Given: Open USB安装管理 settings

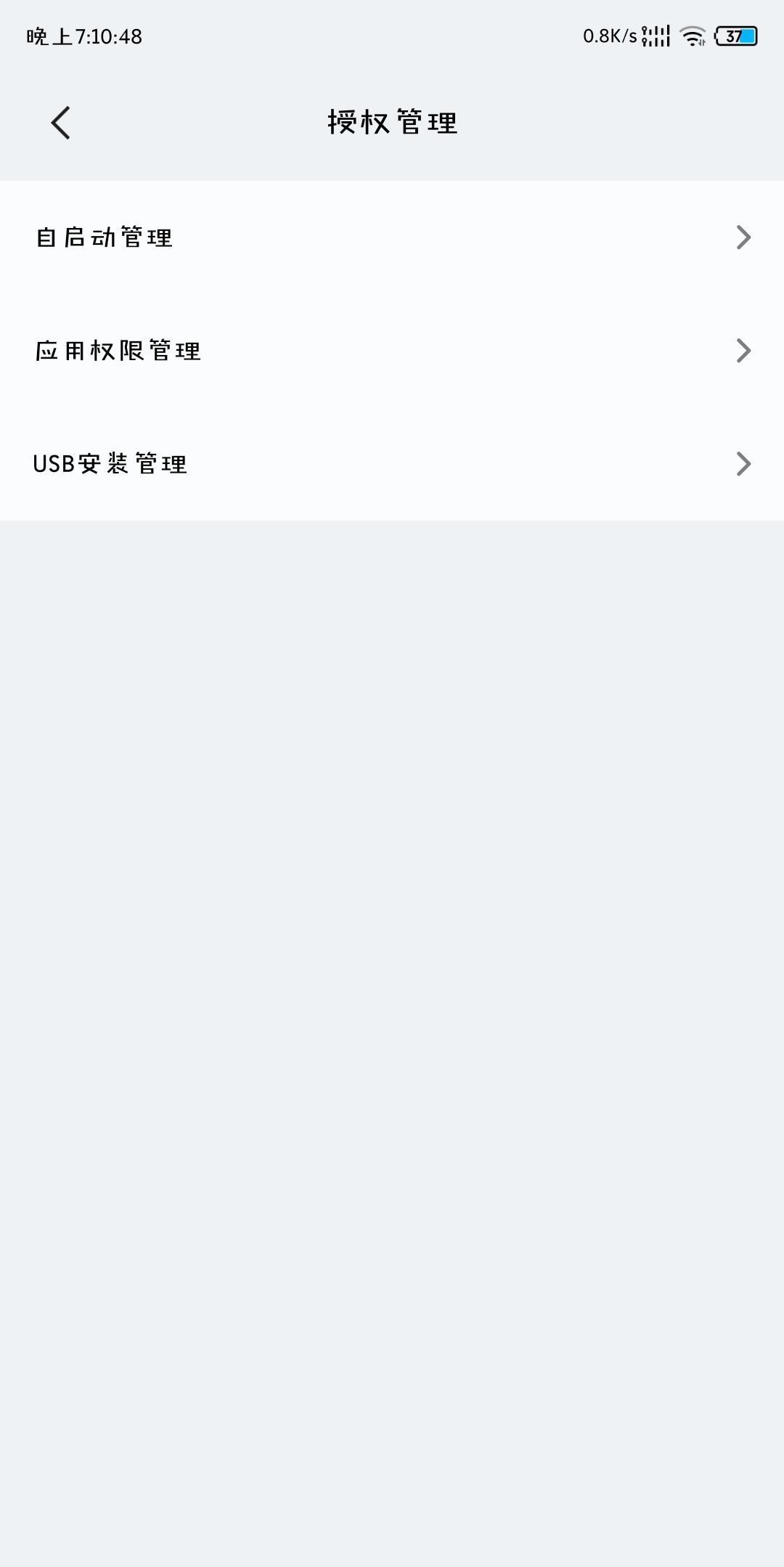Looking at the screenshot, I should pyautogui.click(x=392, y=463).
